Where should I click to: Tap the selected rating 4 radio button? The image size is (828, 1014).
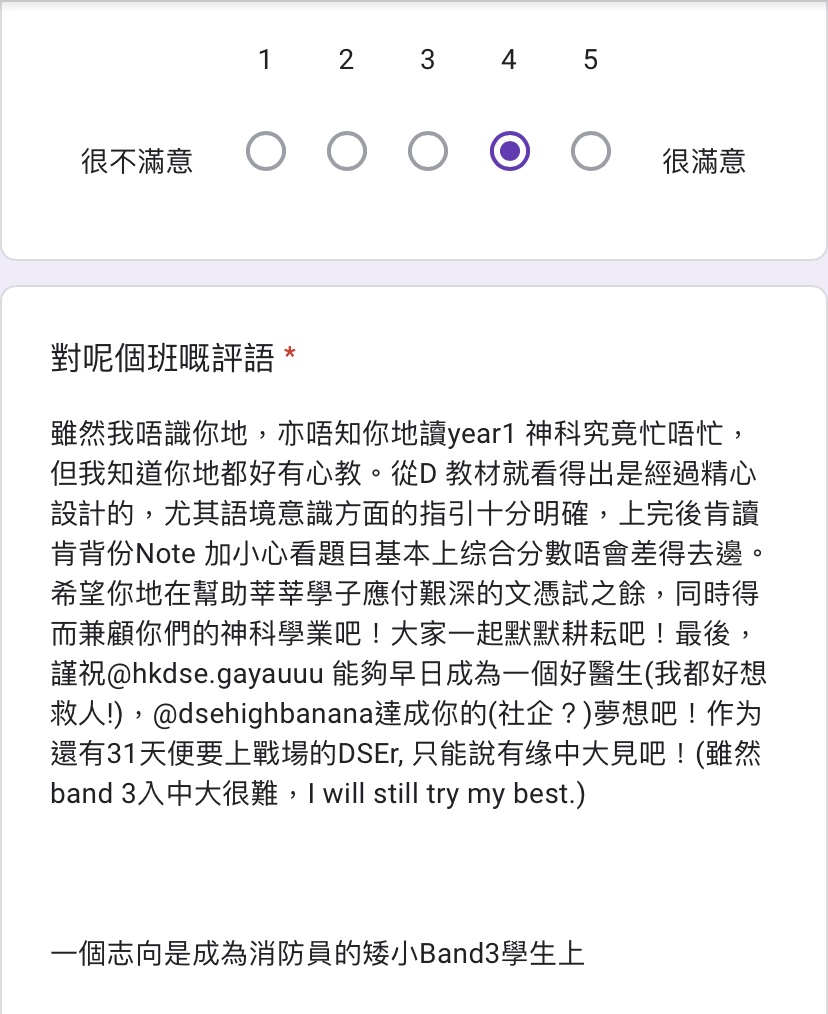pos(510,153)
